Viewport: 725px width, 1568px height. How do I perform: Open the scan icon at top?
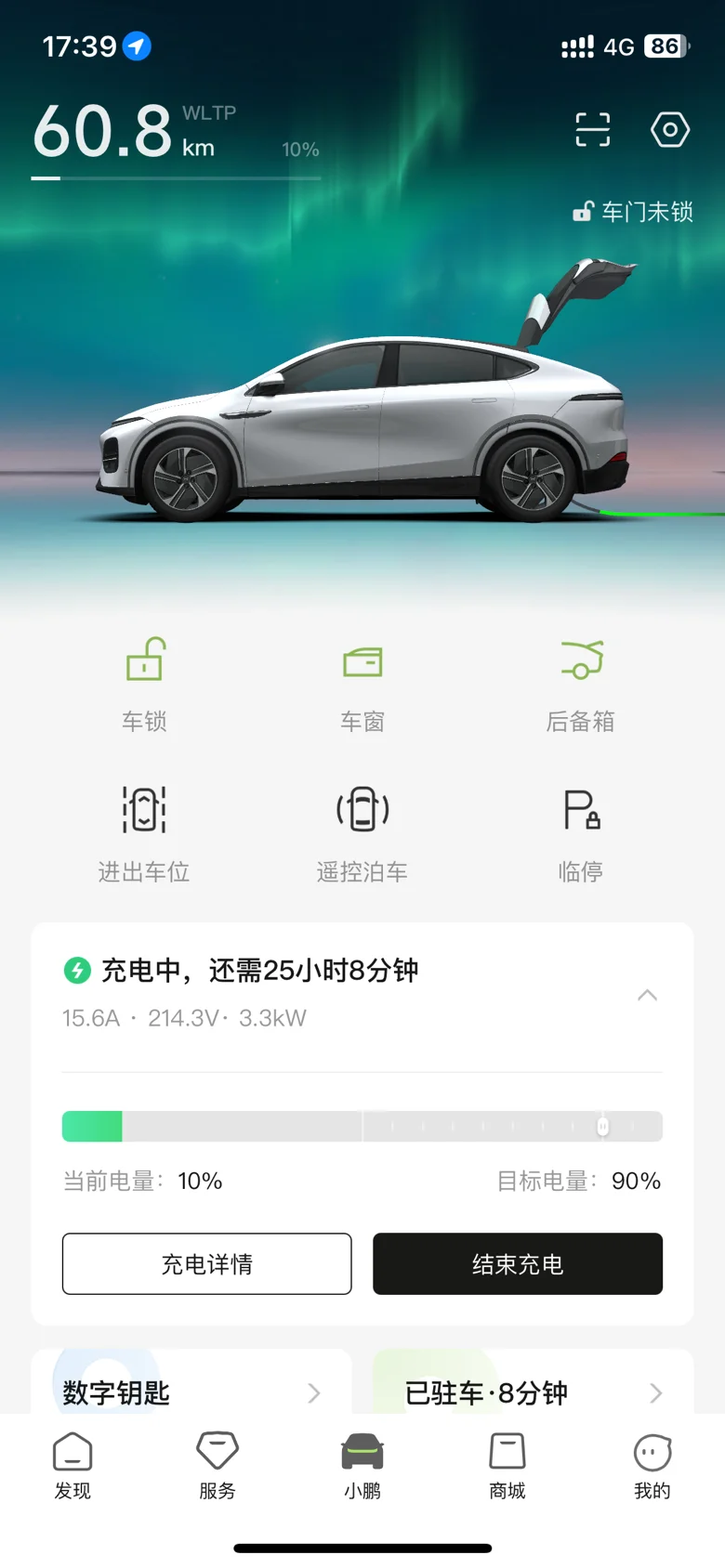pos(592,130)
